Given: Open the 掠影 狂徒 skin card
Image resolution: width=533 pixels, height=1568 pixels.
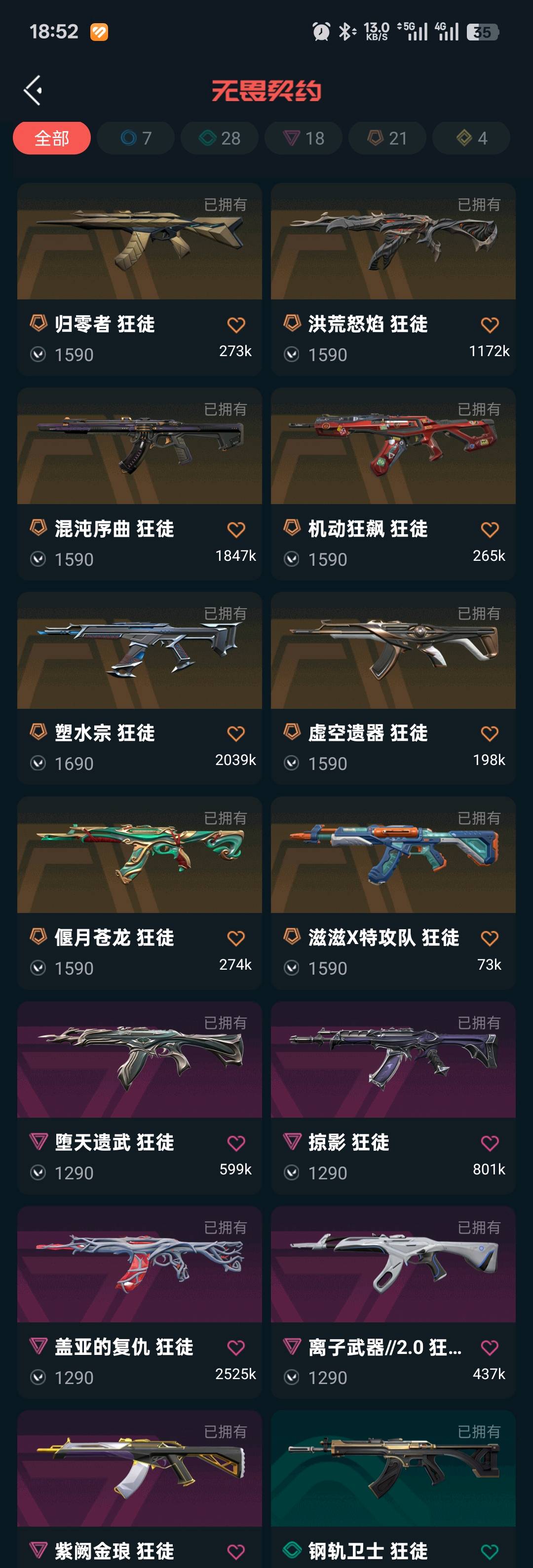Looking at the screenshot, I should pos(393,1097).
